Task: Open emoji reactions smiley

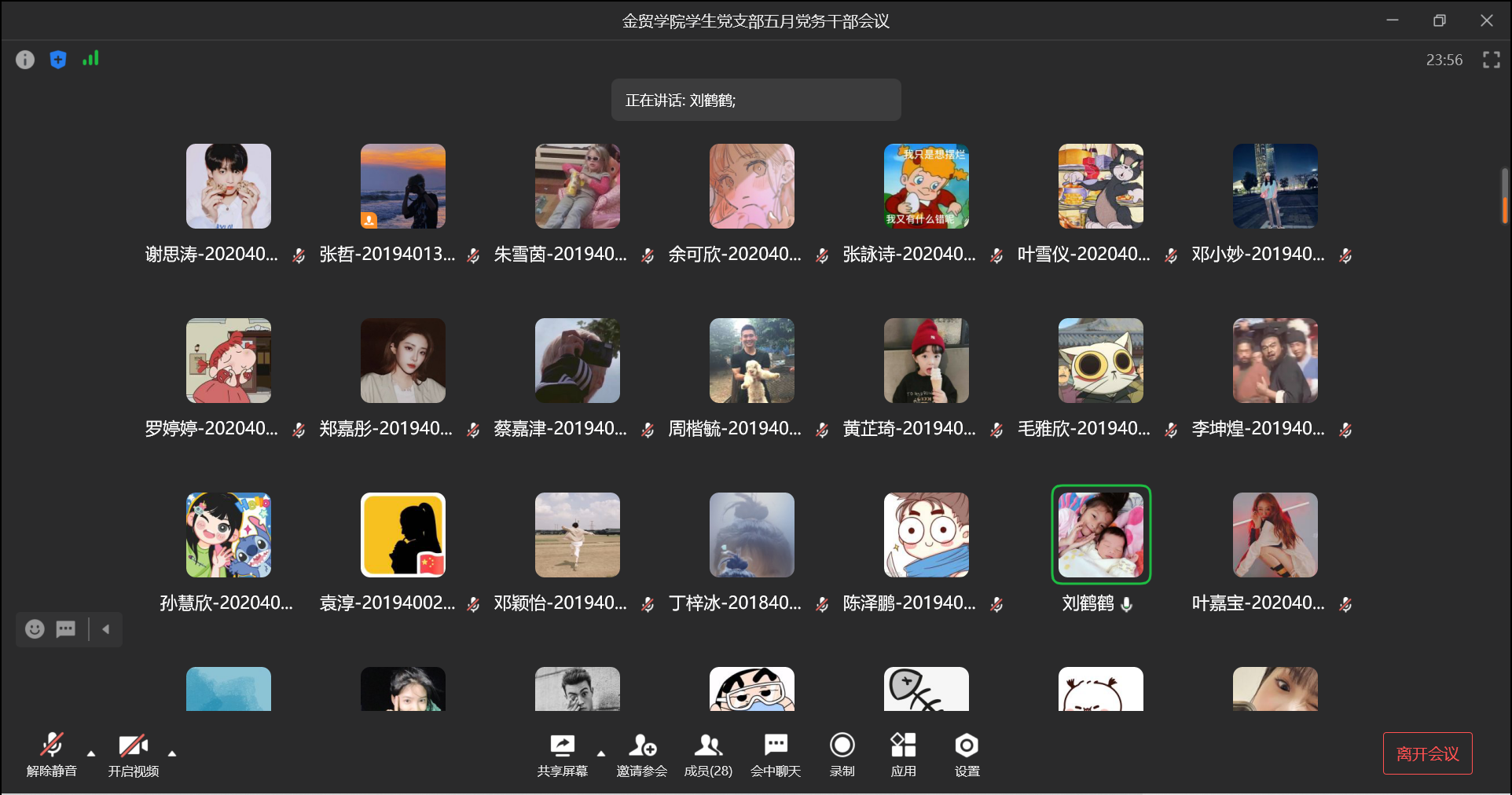Action: (x=35, y=629)
